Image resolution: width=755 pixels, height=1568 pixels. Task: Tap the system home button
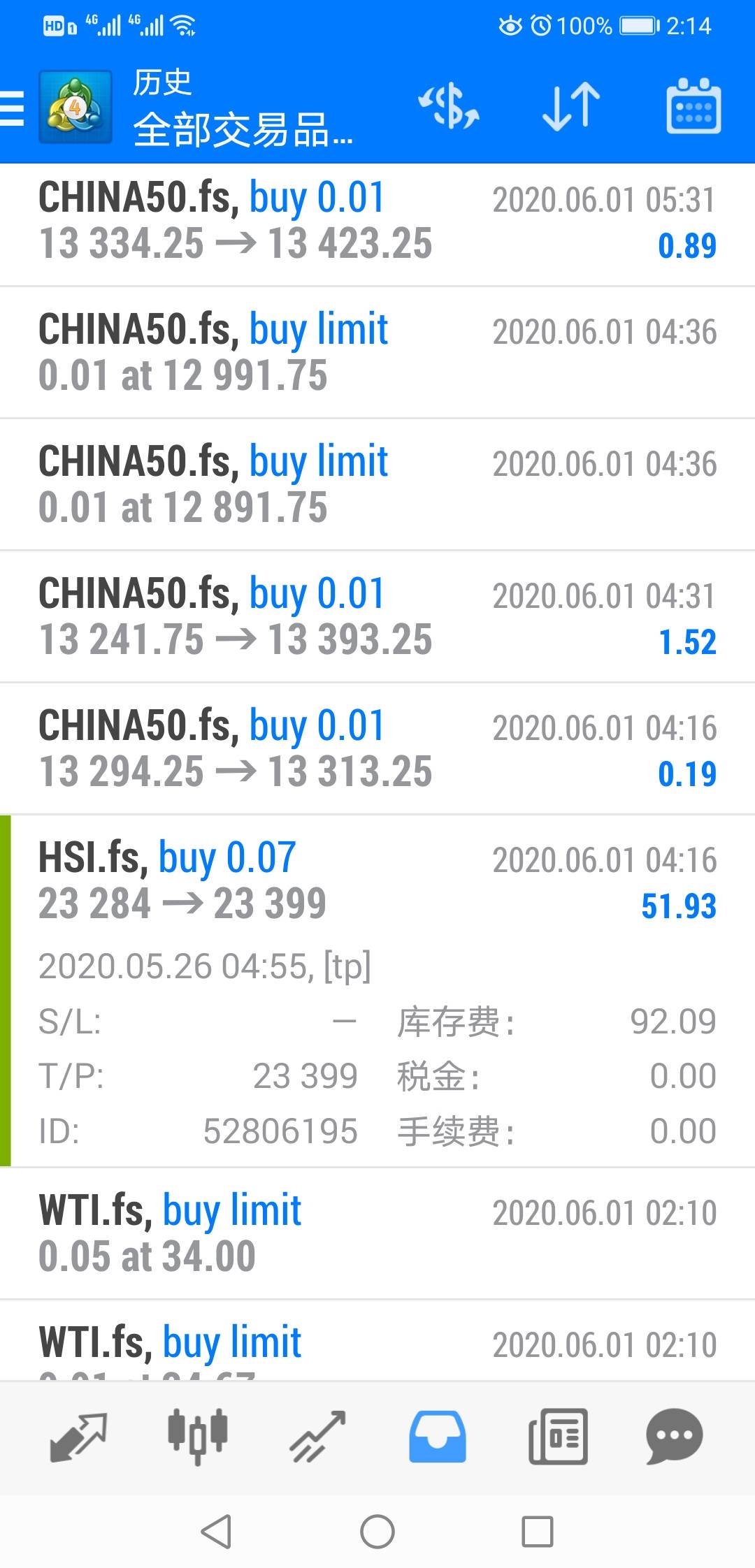click(x=377, y=1532)
